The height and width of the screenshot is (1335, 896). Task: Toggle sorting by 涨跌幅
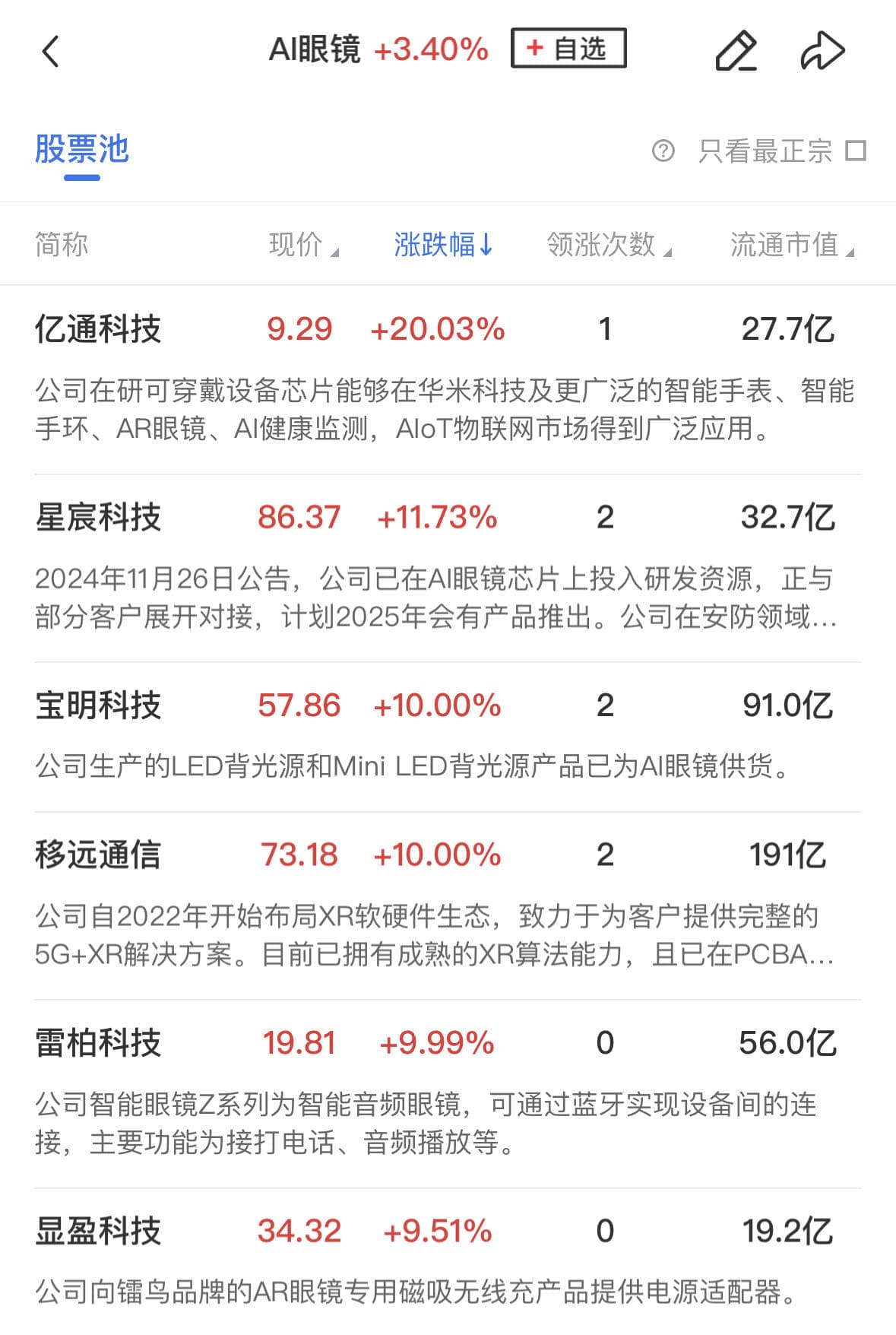[443, 245]
